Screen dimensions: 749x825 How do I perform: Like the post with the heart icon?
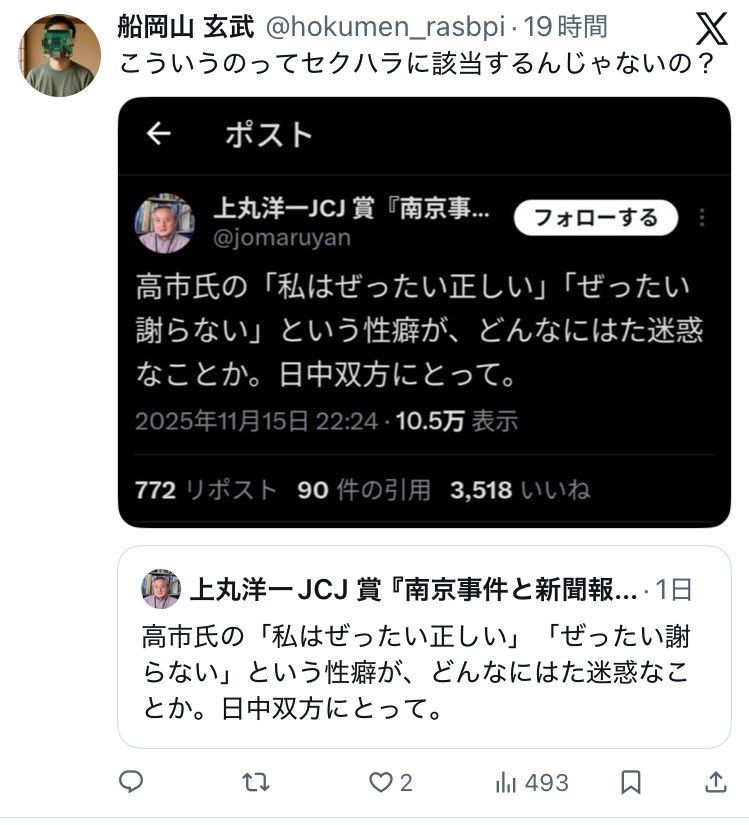(x=380, y=781)
